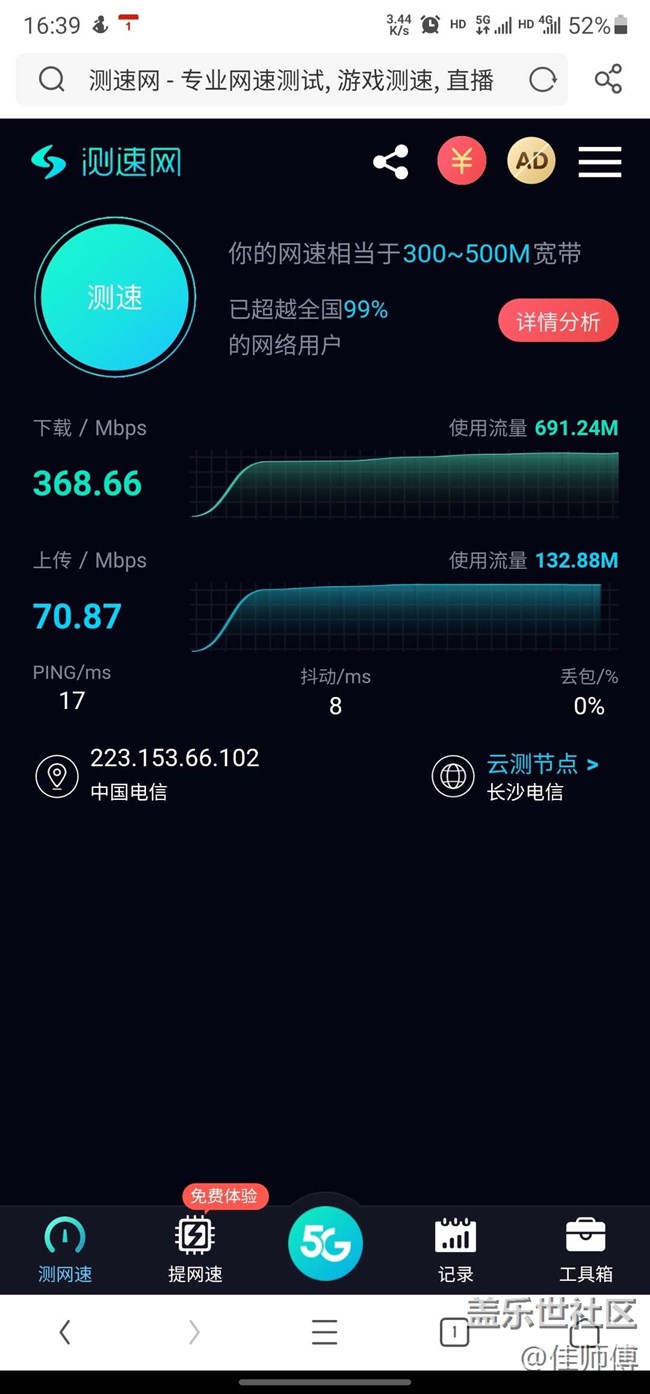
Task: Open the 云测节点 server selection
Action: [x=542, y=765]
